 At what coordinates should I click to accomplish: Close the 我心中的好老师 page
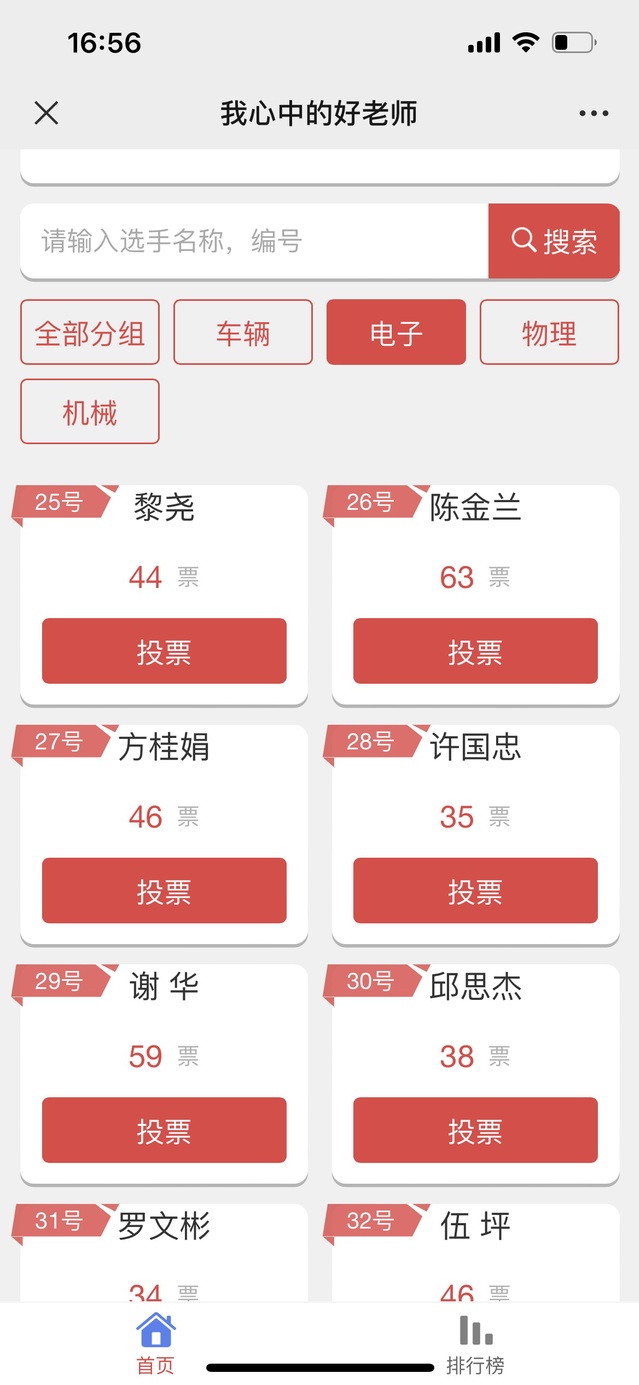(x=46, y=113)
